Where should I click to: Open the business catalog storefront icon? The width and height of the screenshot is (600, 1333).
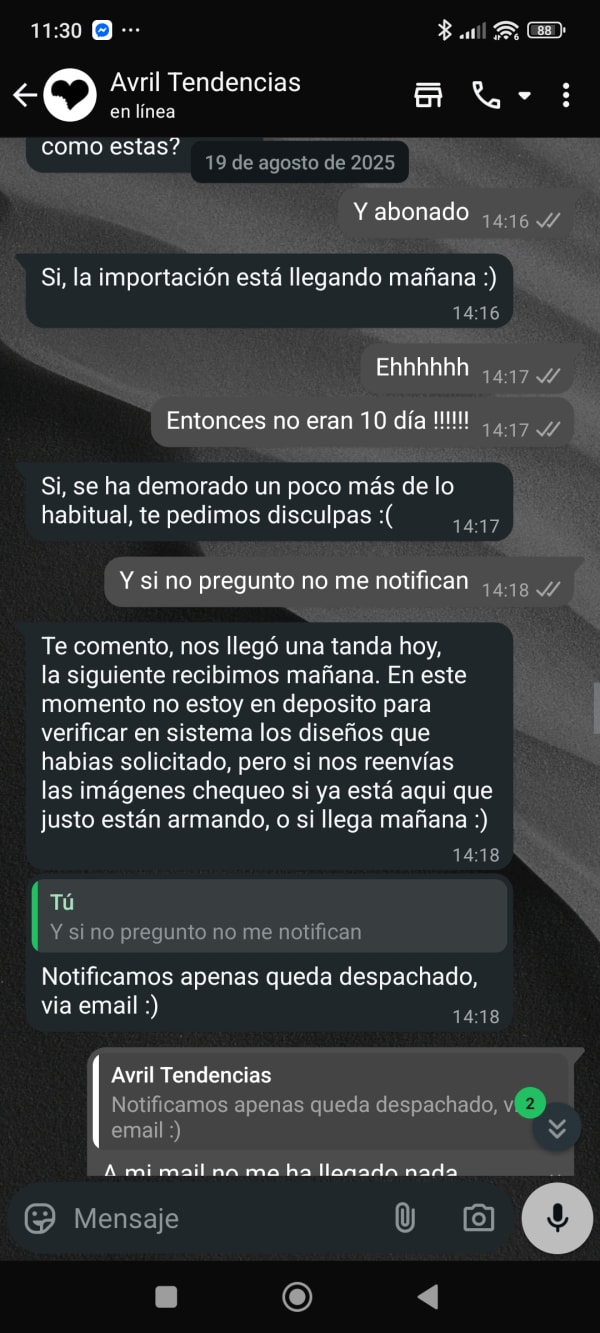pyautogui.click(x=428, y=95)
